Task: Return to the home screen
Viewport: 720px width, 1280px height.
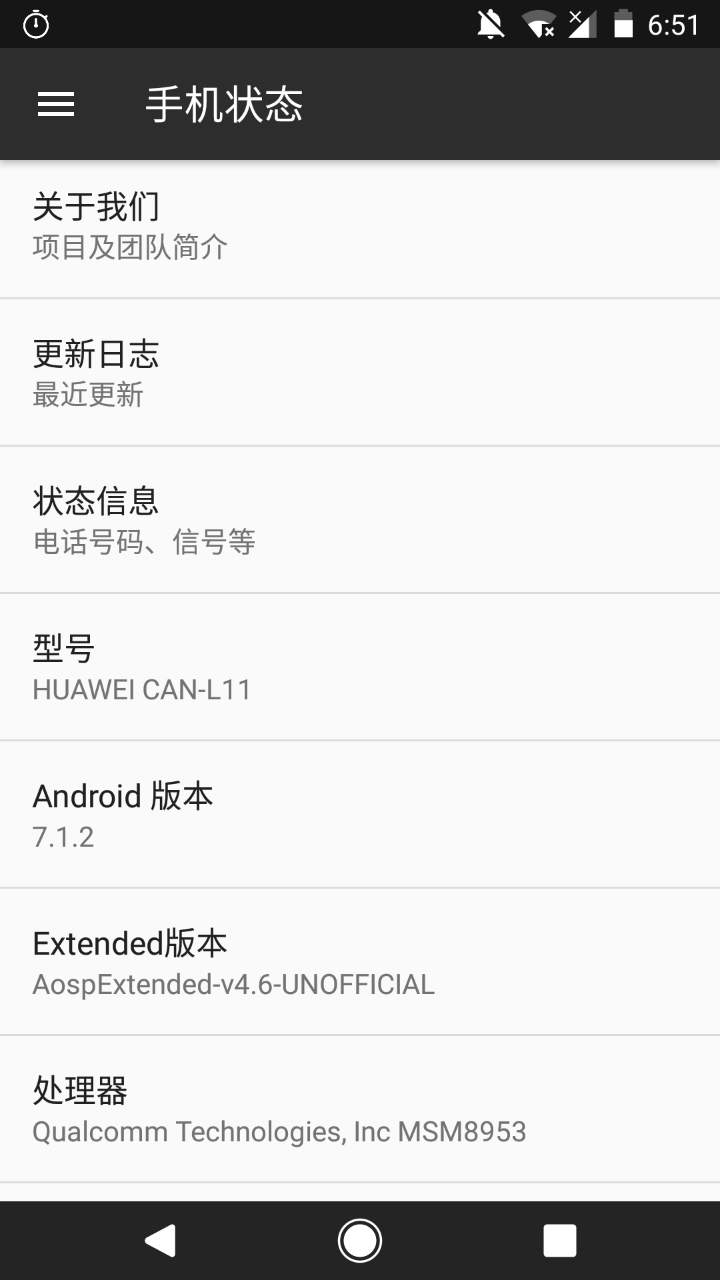Action: [360, 1240]
